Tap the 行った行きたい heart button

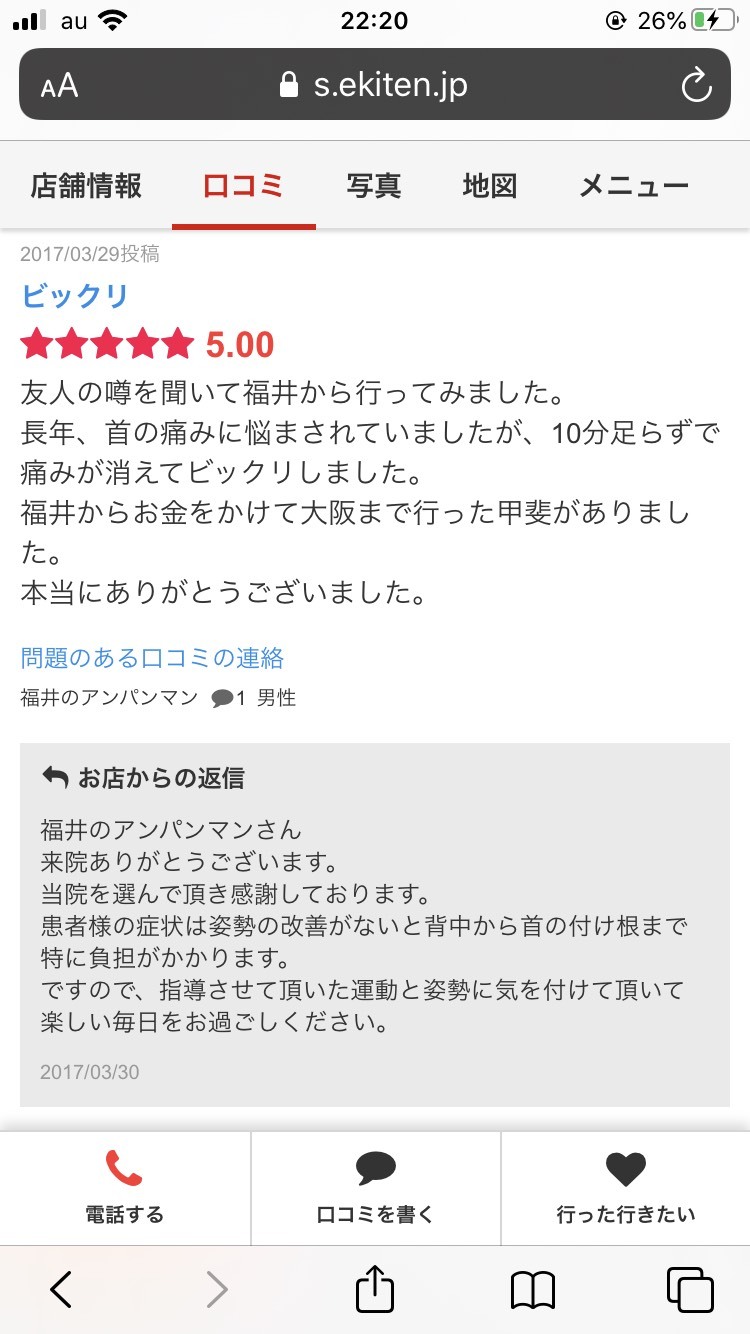pyautogui.click(x=625, y=1189)
